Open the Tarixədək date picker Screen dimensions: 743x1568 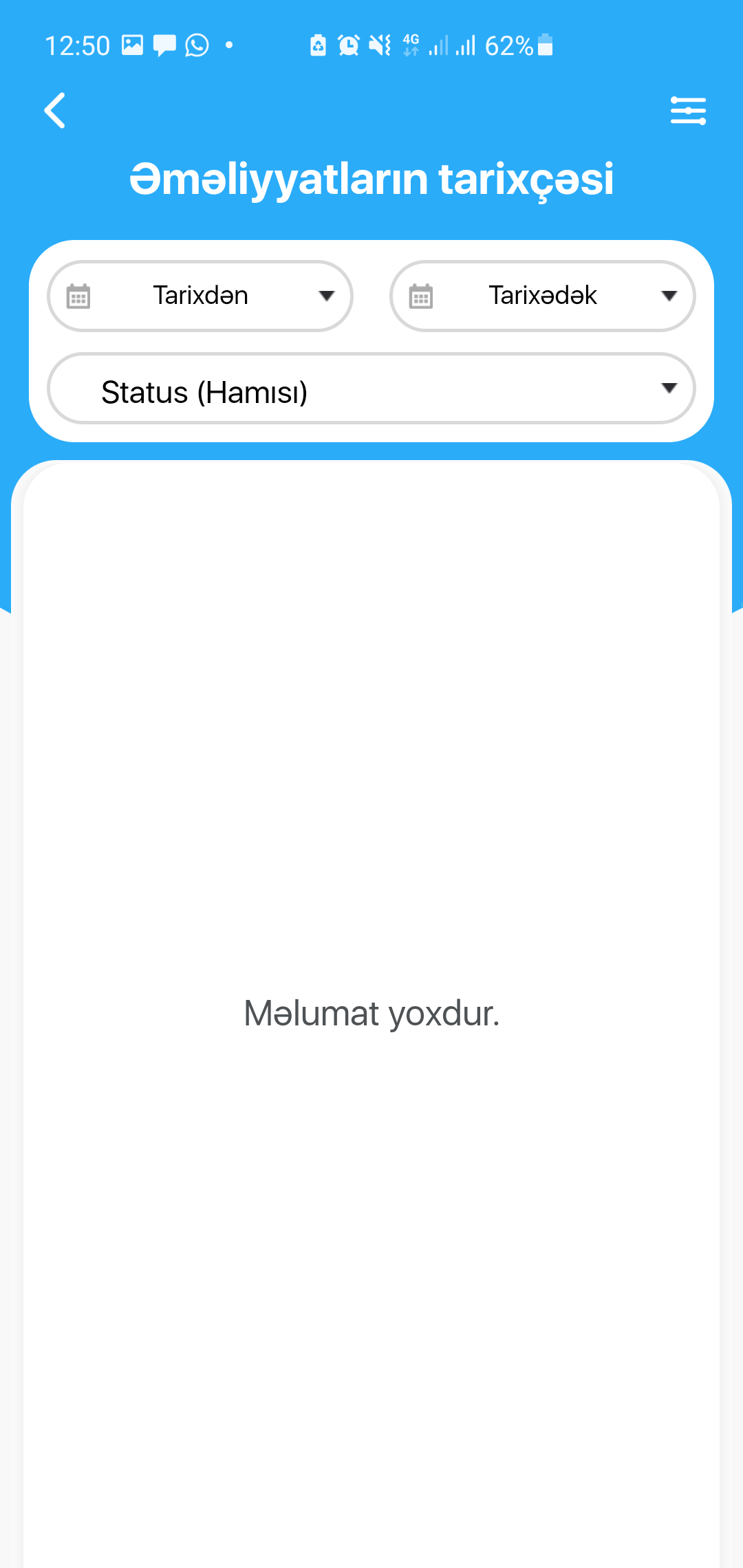click(x=543, y=296)
